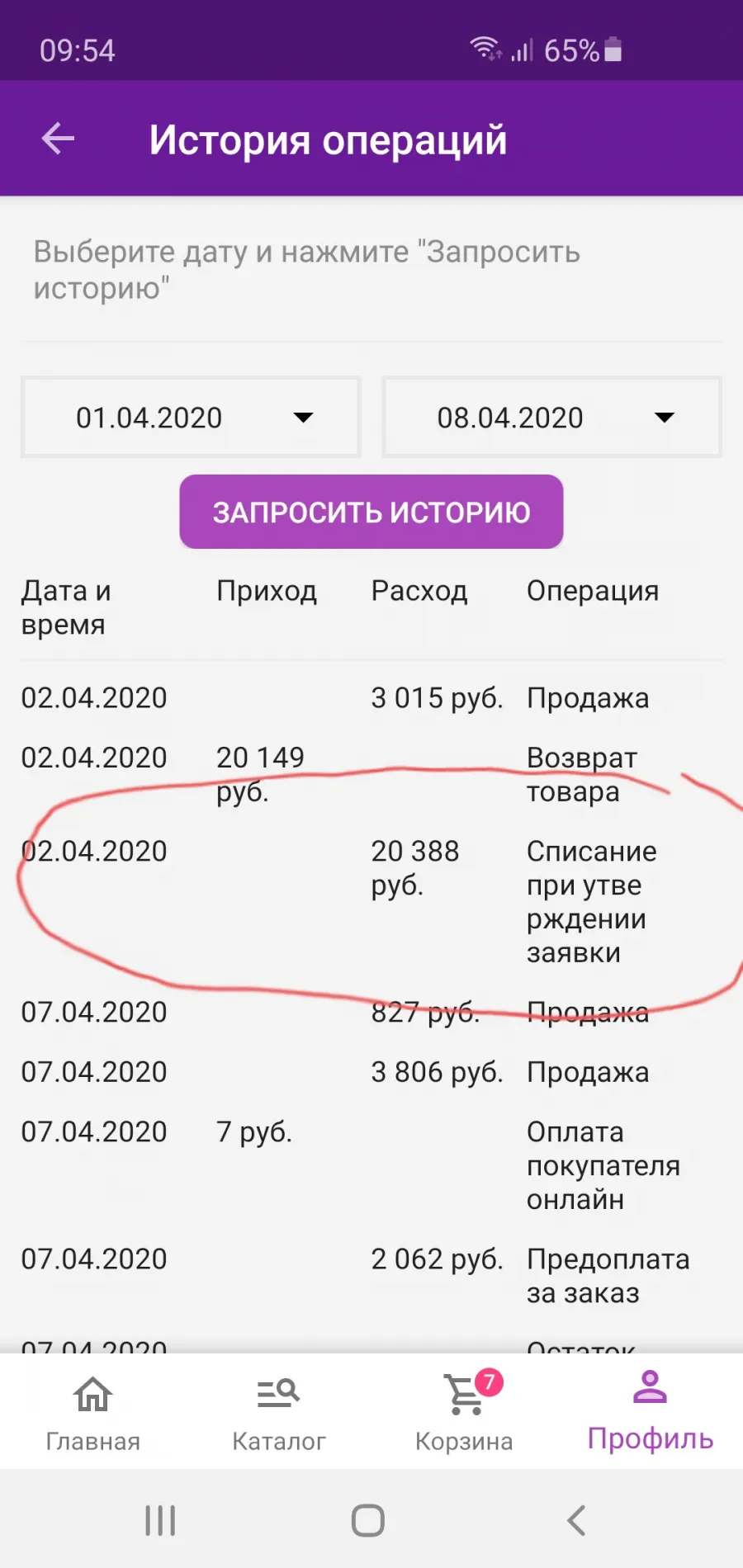Go back using the header arrow

[x=58, y=139]
